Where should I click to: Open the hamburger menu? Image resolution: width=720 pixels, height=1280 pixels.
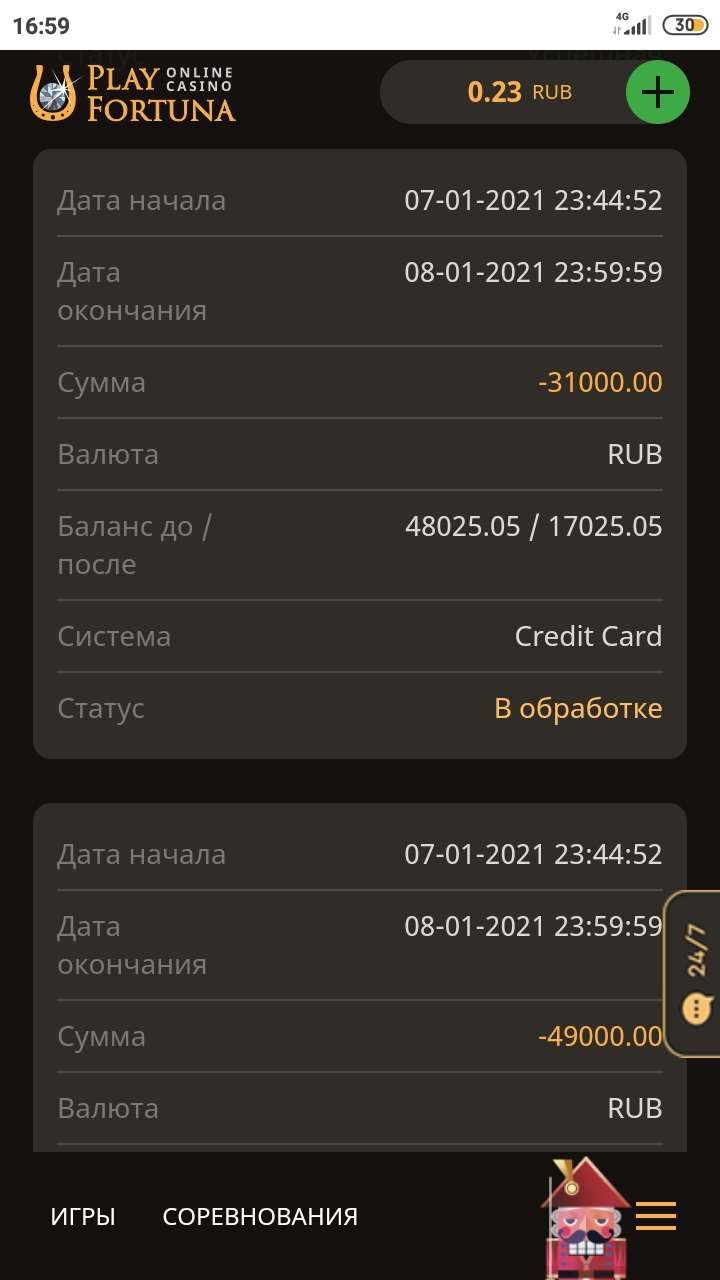click(656, 1215)
